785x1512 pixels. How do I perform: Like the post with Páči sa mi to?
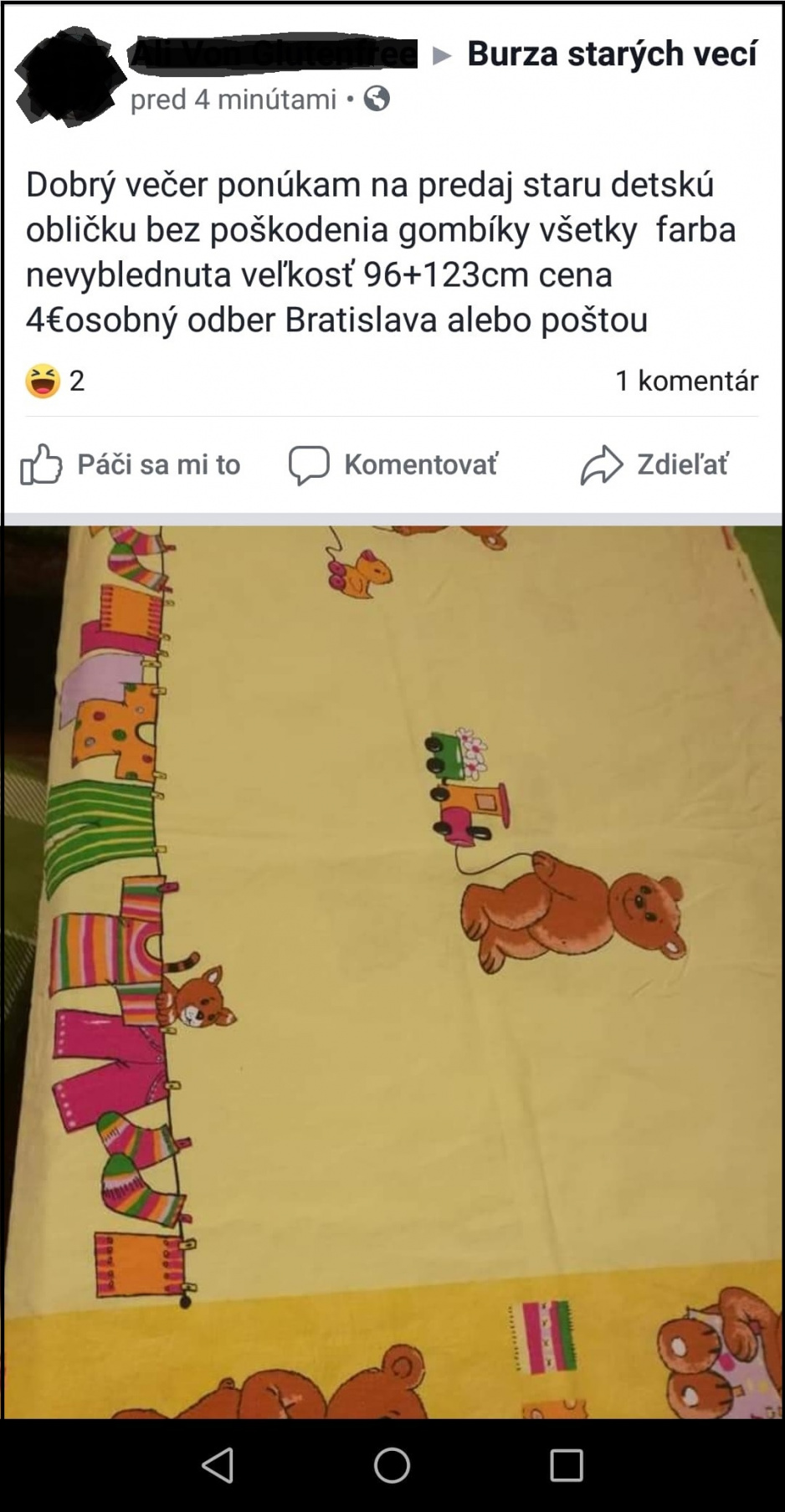point(131,464)
